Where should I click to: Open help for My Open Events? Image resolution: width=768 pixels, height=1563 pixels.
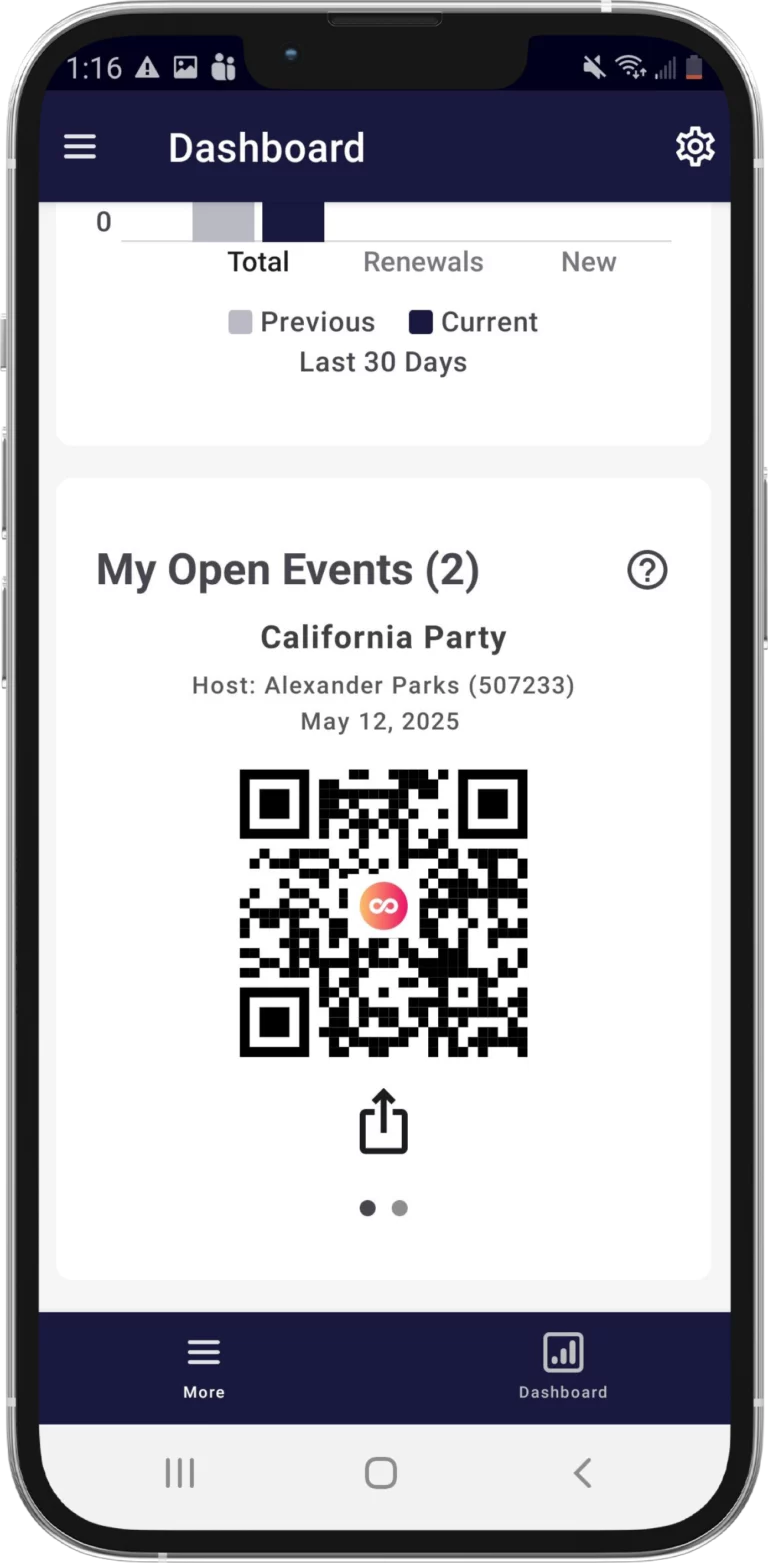coord(647,570)
